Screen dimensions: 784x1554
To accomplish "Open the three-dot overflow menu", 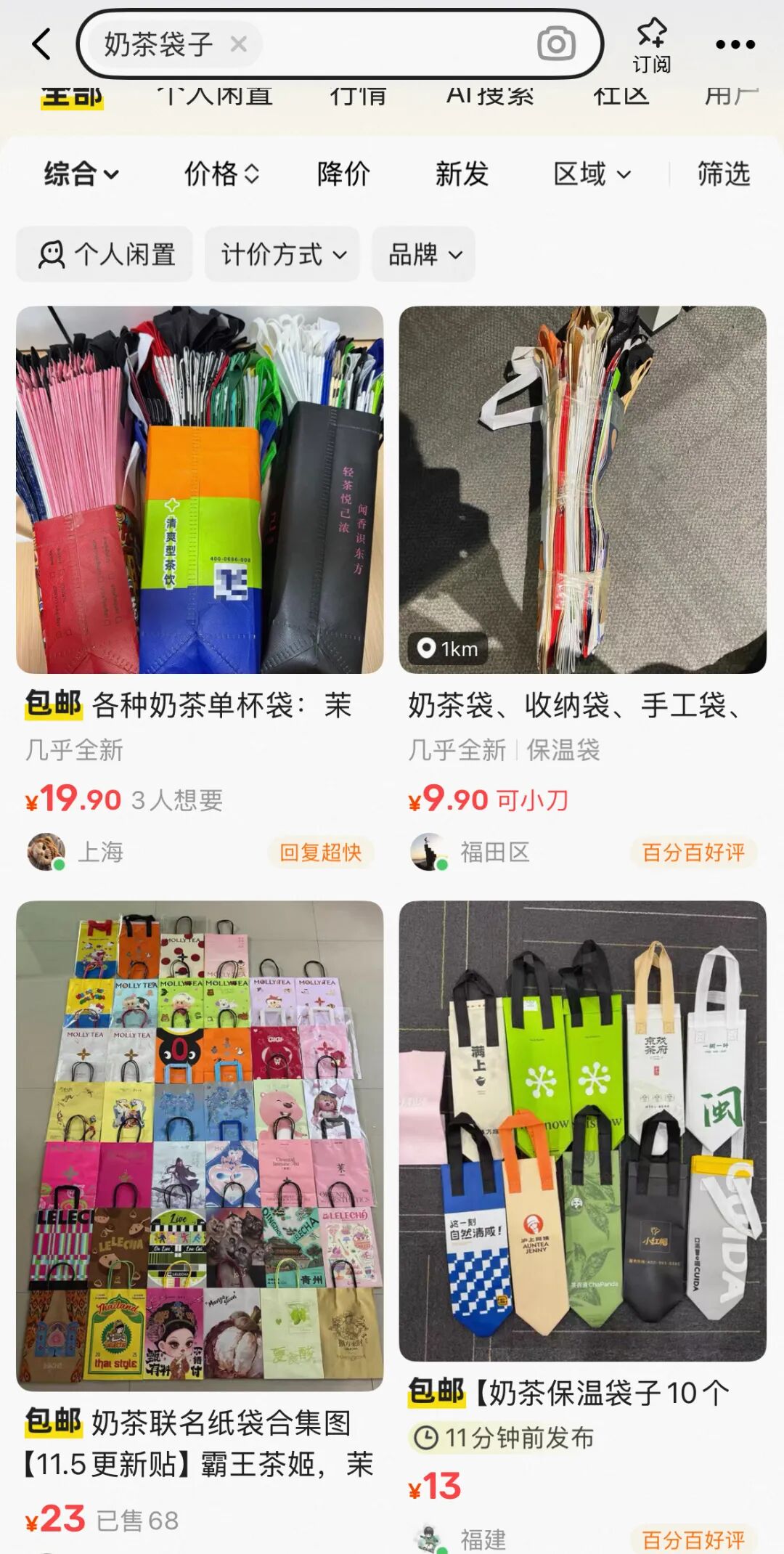I will 735,45.
